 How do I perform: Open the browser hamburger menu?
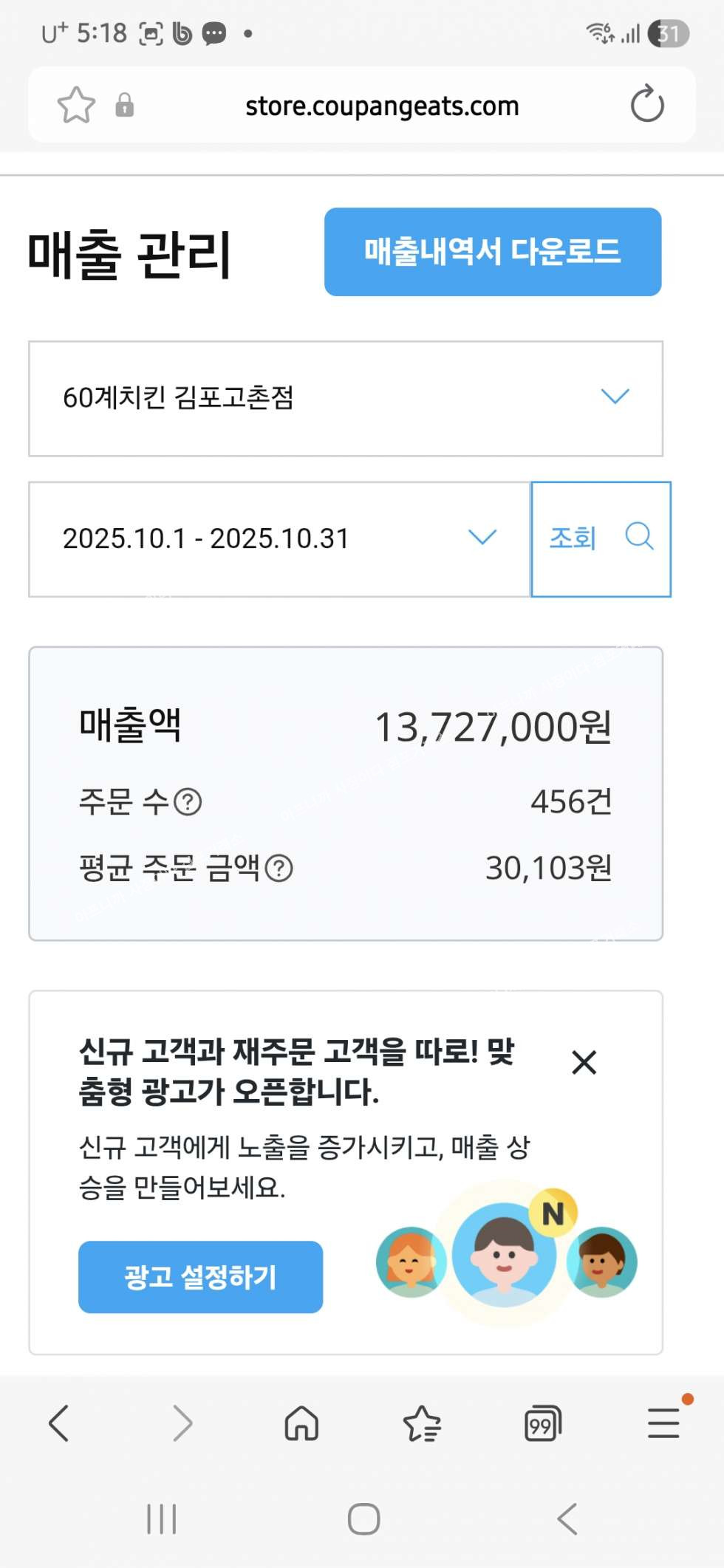663,1423
